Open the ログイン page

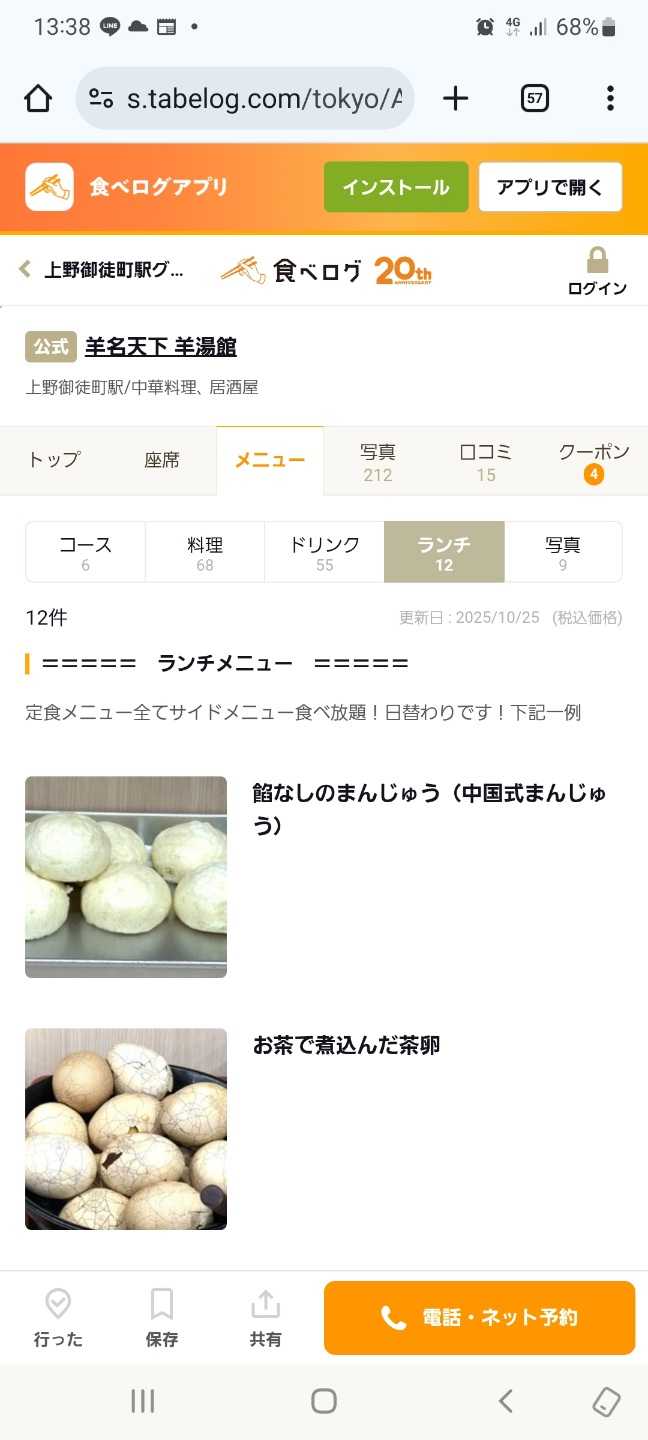point(597,273)
